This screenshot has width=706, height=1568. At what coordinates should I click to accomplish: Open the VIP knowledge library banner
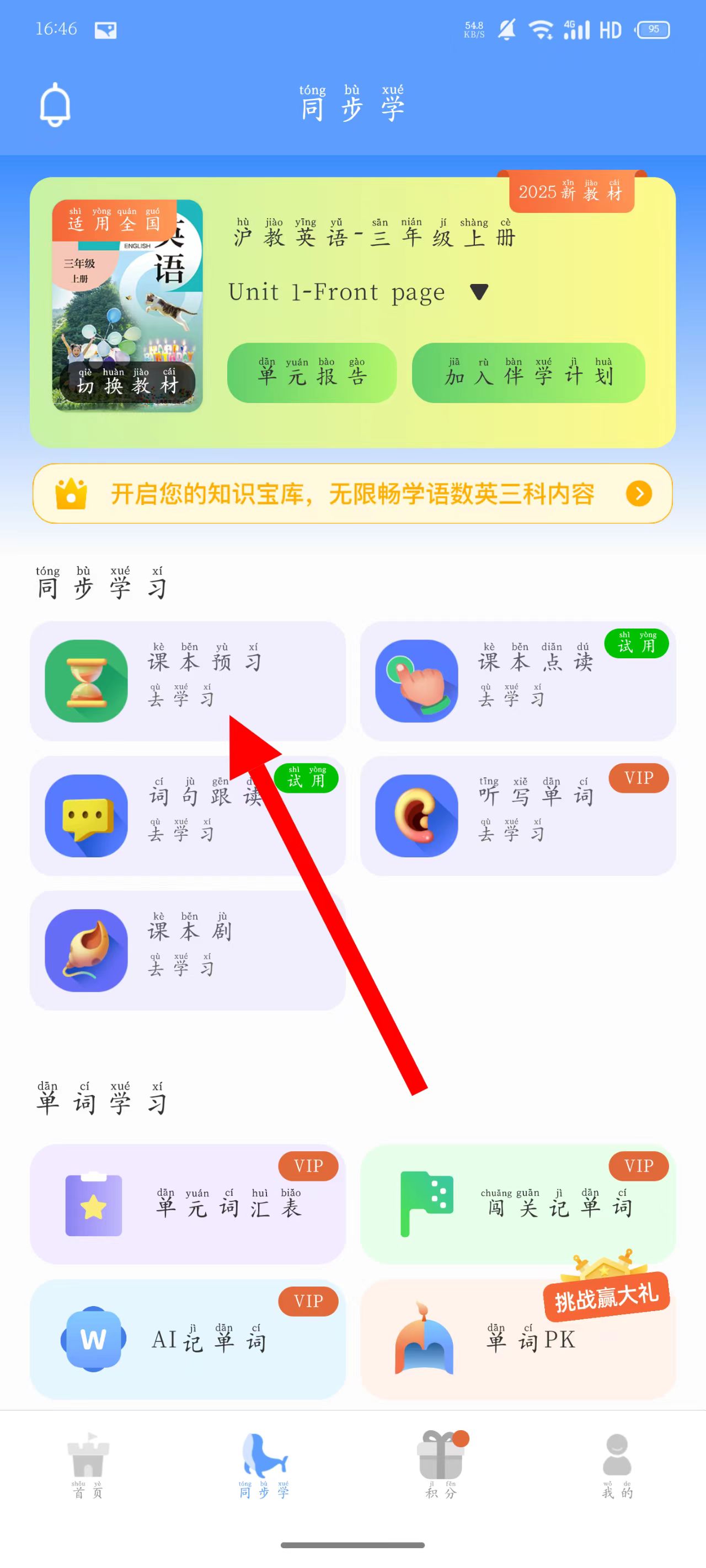coord(352,493)
